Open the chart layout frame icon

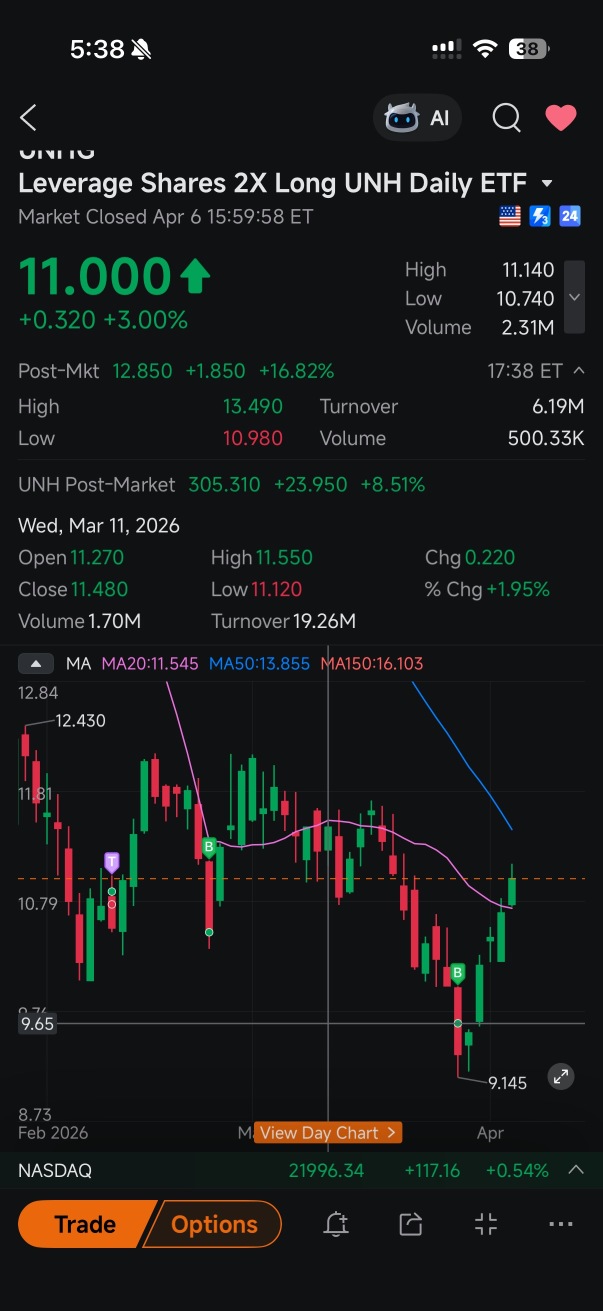486,1224
